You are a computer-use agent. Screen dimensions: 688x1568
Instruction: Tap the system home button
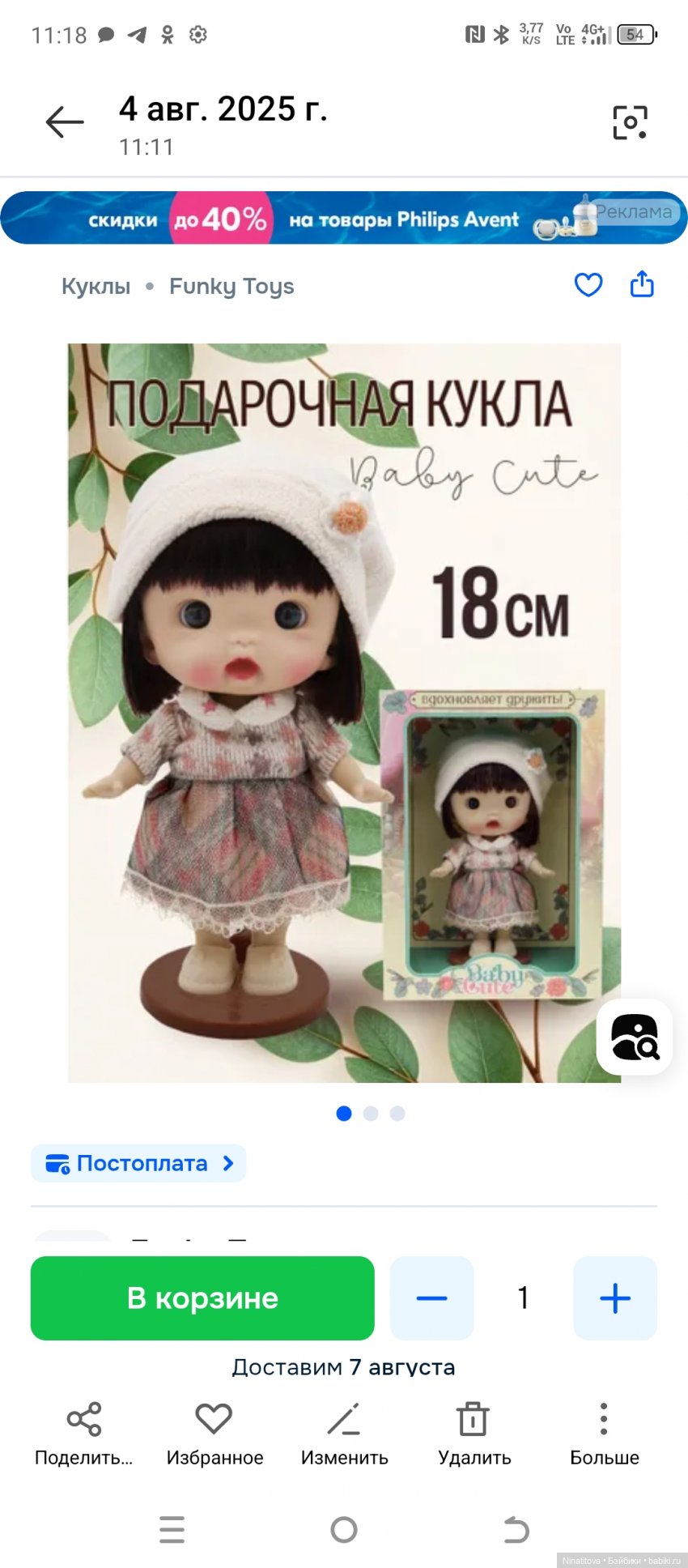pos(344,1529)
